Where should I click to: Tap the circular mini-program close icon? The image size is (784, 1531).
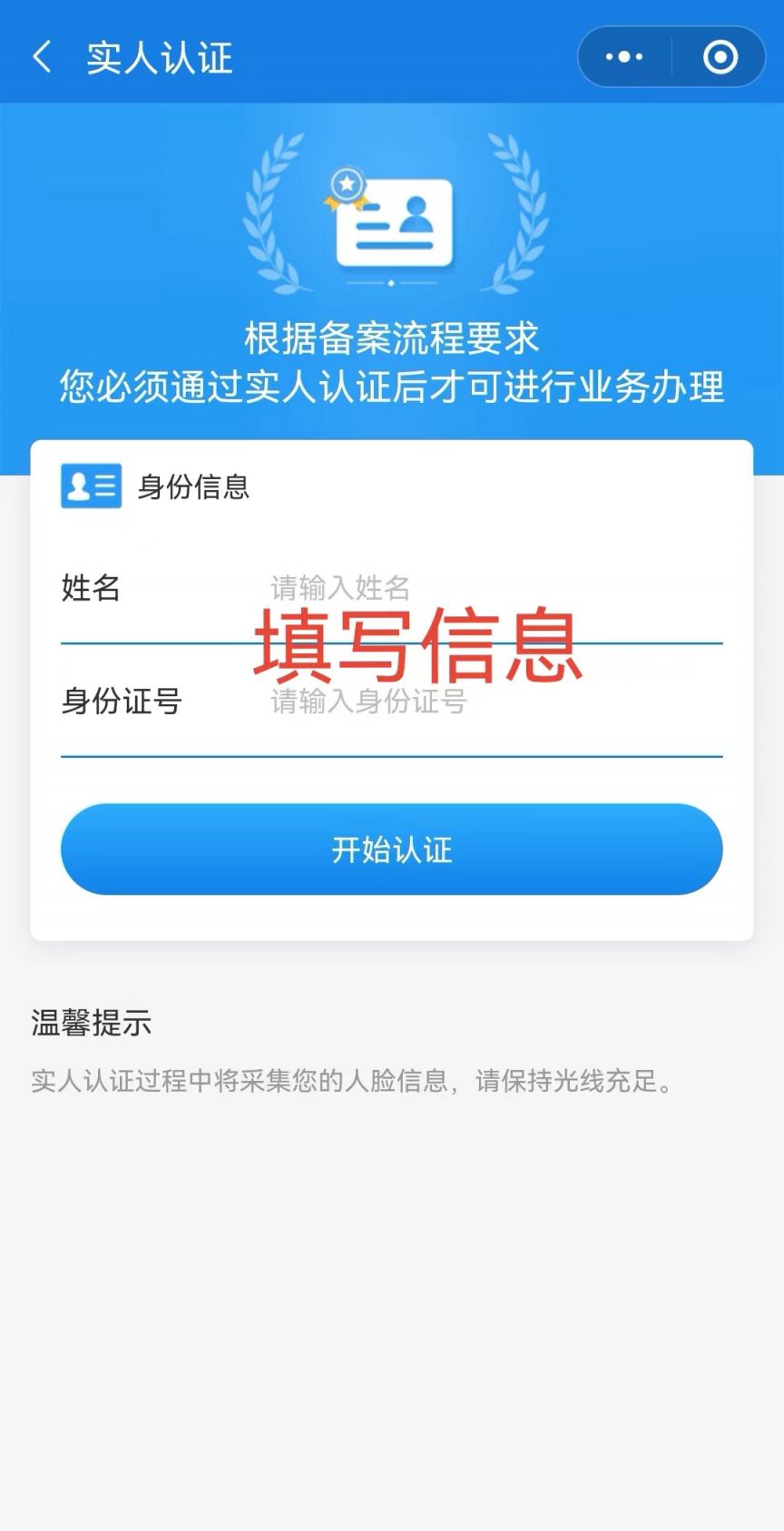click(x=720, y=56)
